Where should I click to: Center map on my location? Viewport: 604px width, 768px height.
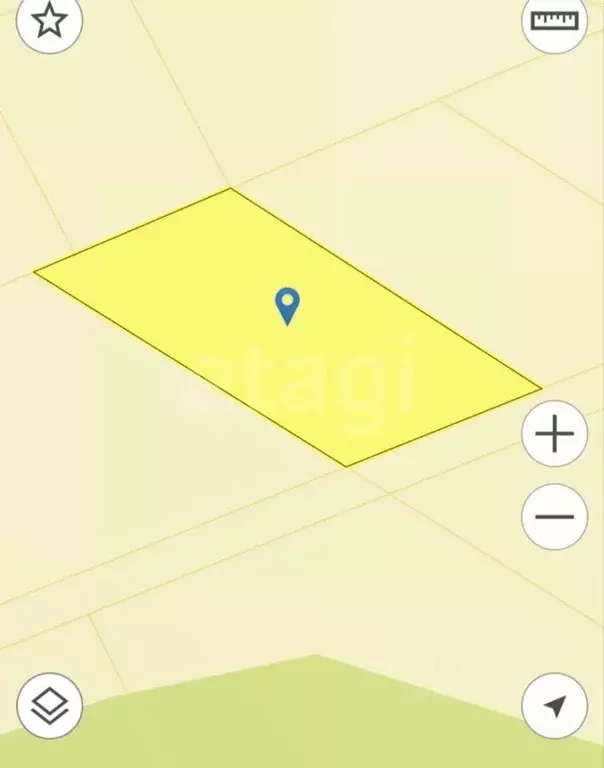554,706
